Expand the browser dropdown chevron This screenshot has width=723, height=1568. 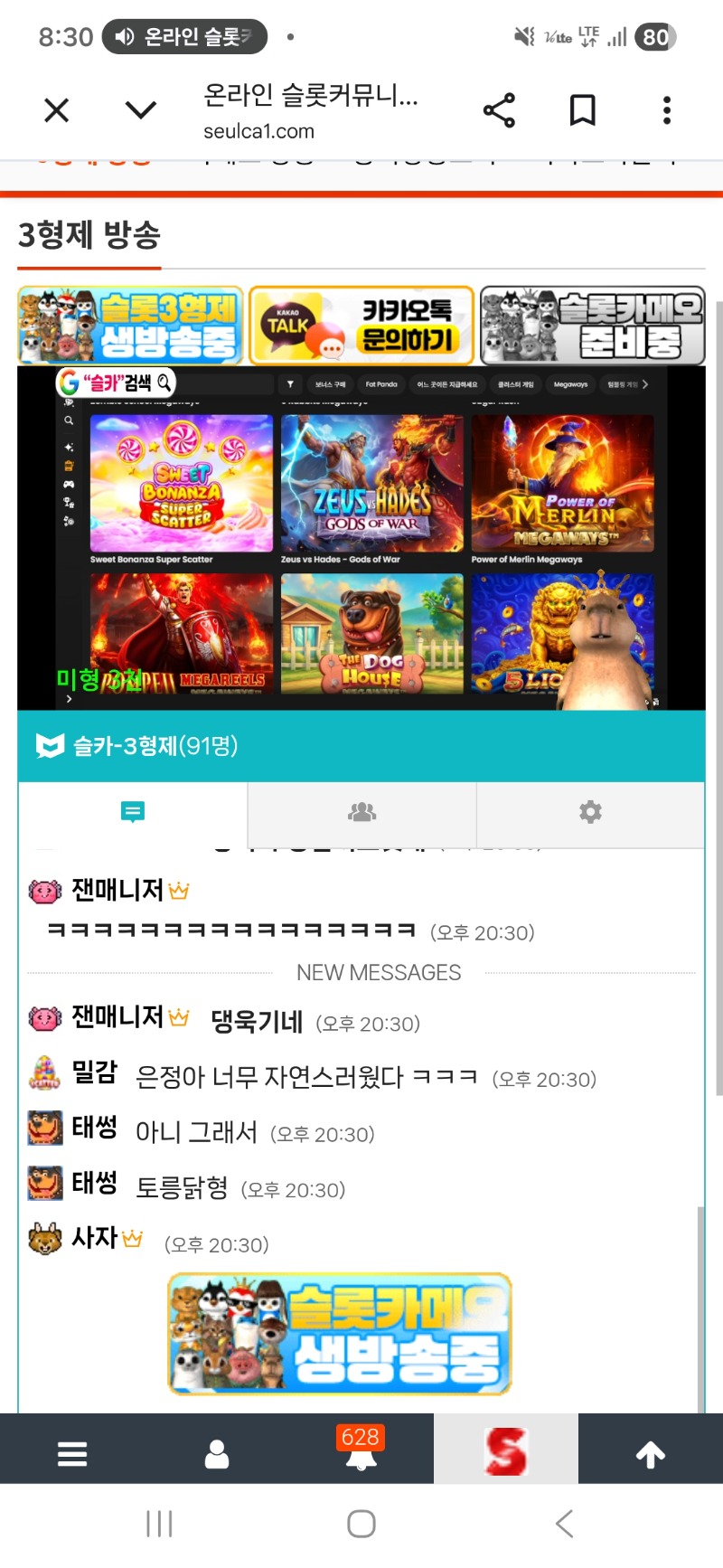point(140,110)
